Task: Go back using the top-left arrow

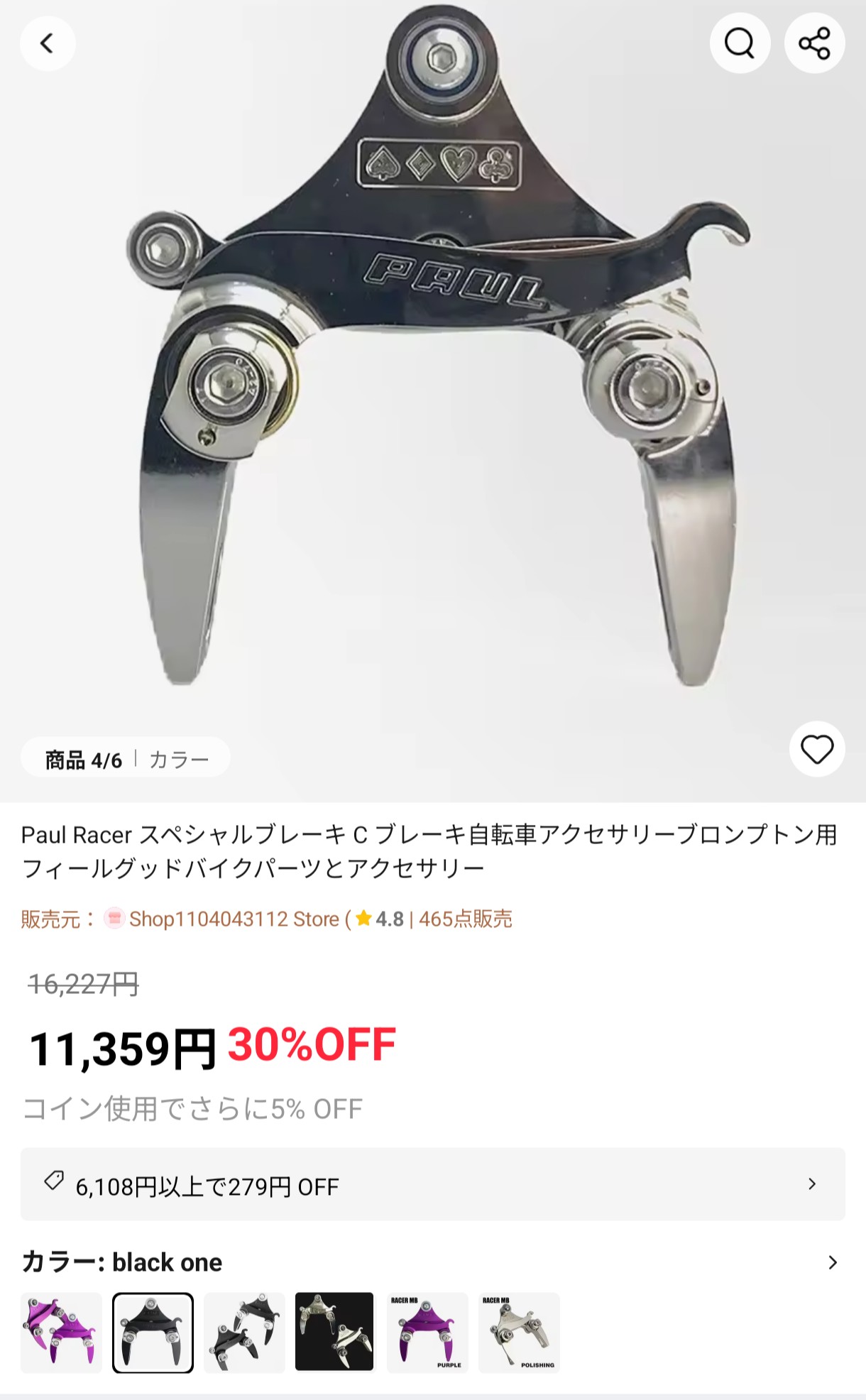Action: [x=48, y=44]
